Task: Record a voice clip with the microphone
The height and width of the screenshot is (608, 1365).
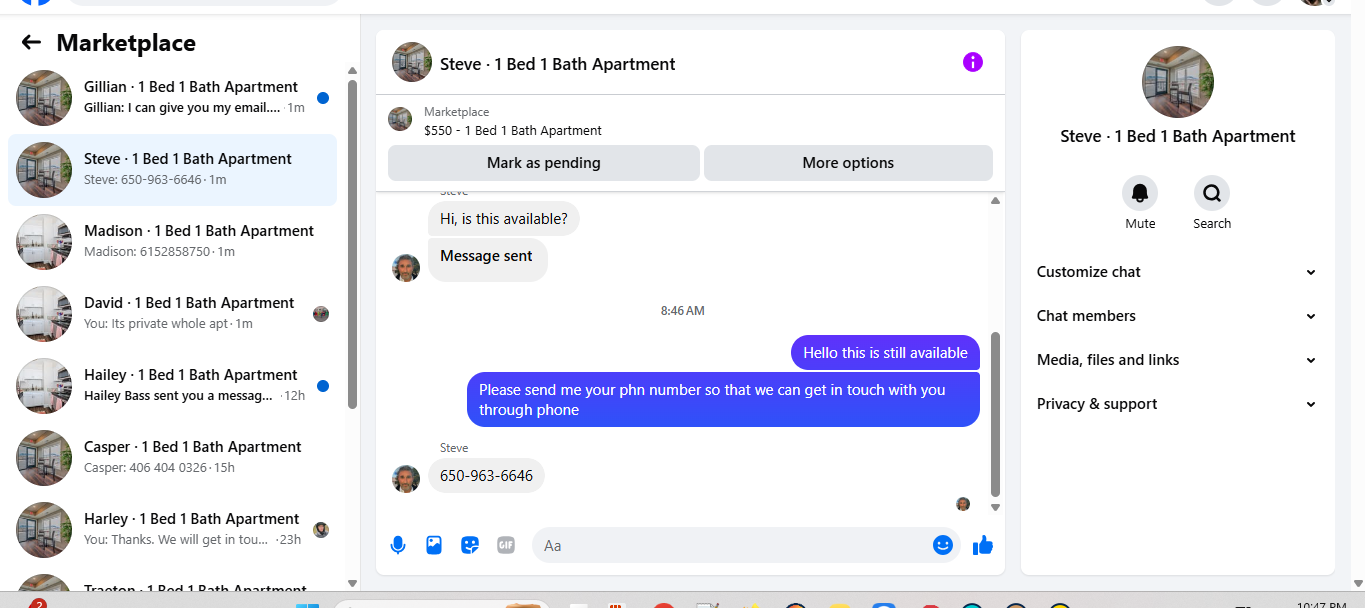Action: [x=398, y=545]
